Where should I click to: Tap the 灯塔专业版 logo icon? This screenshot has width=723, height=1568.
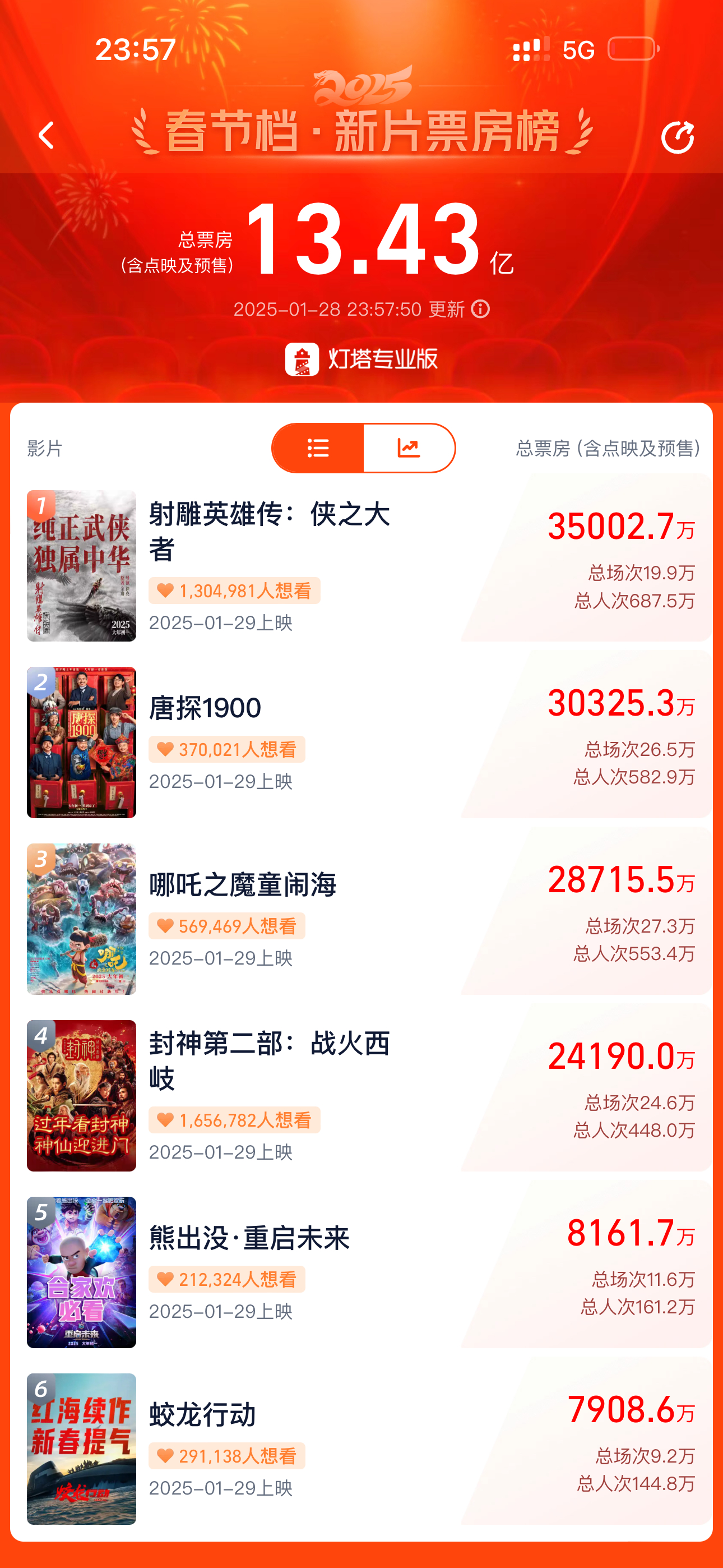pos(303,359)
